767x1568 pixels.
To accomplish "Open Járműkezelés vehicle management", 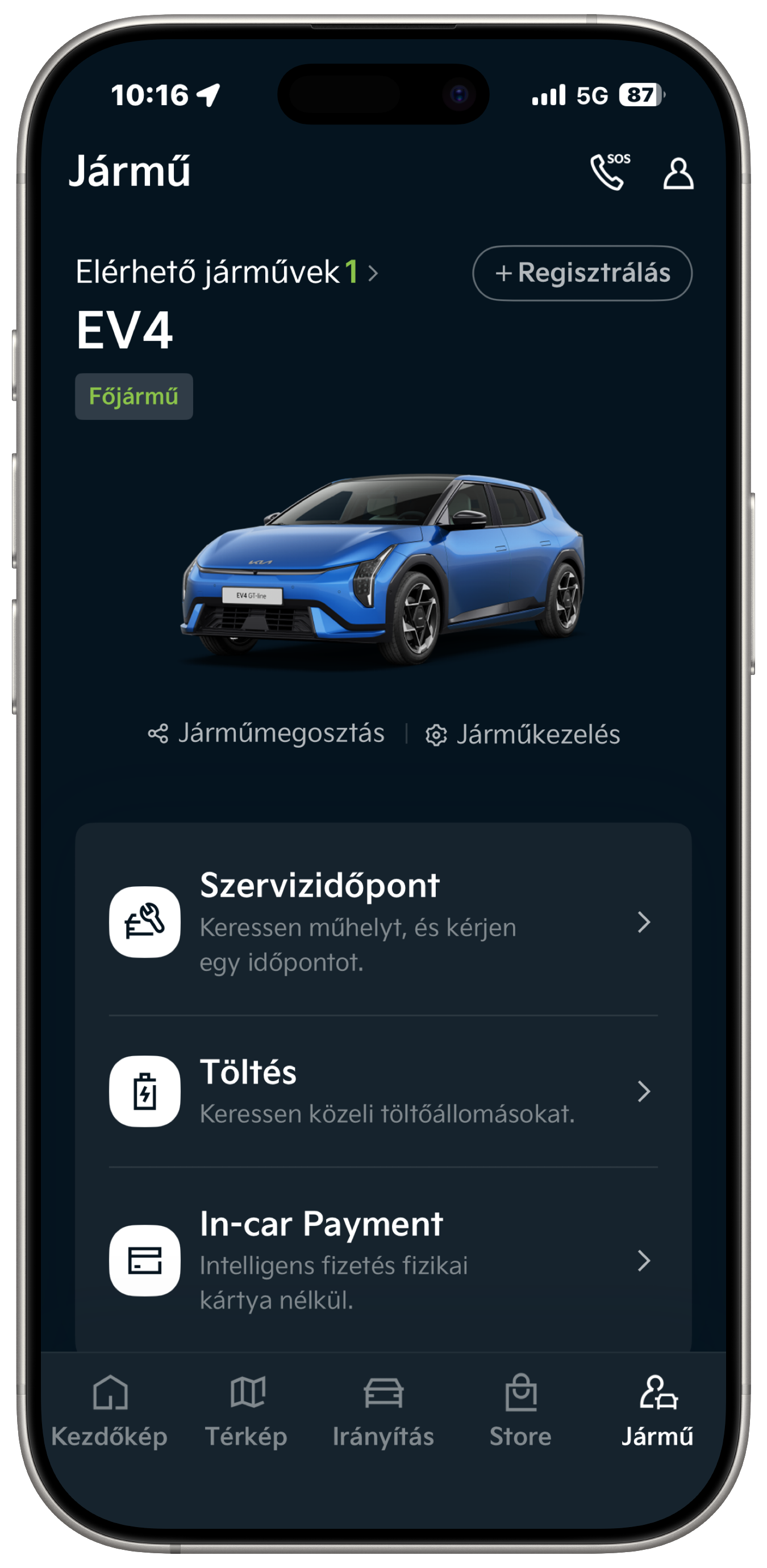I will coord(522,735).
